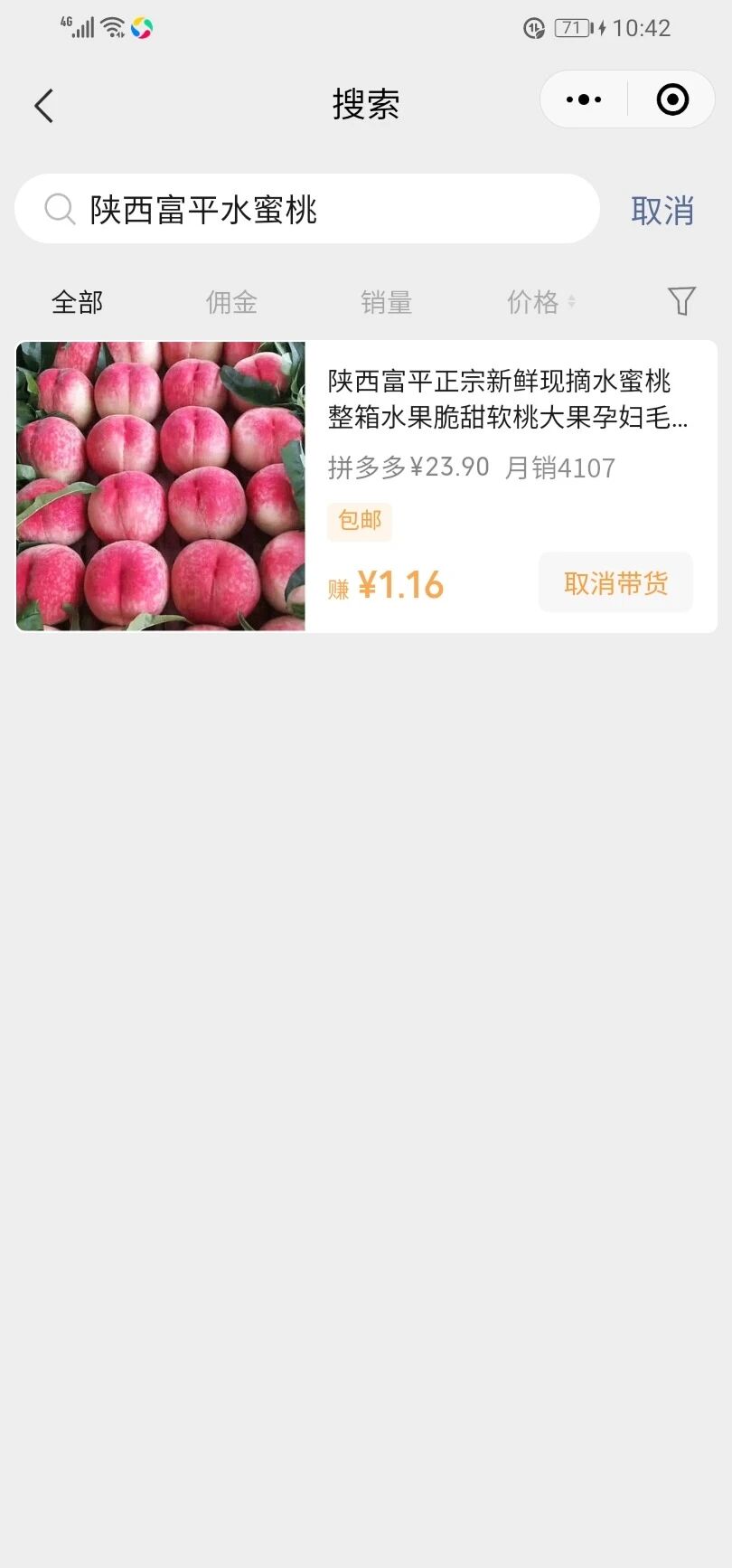This screenshot has height=1568, width=732.
Task: Go back using the arrow icon
Action: coord(43,106)
